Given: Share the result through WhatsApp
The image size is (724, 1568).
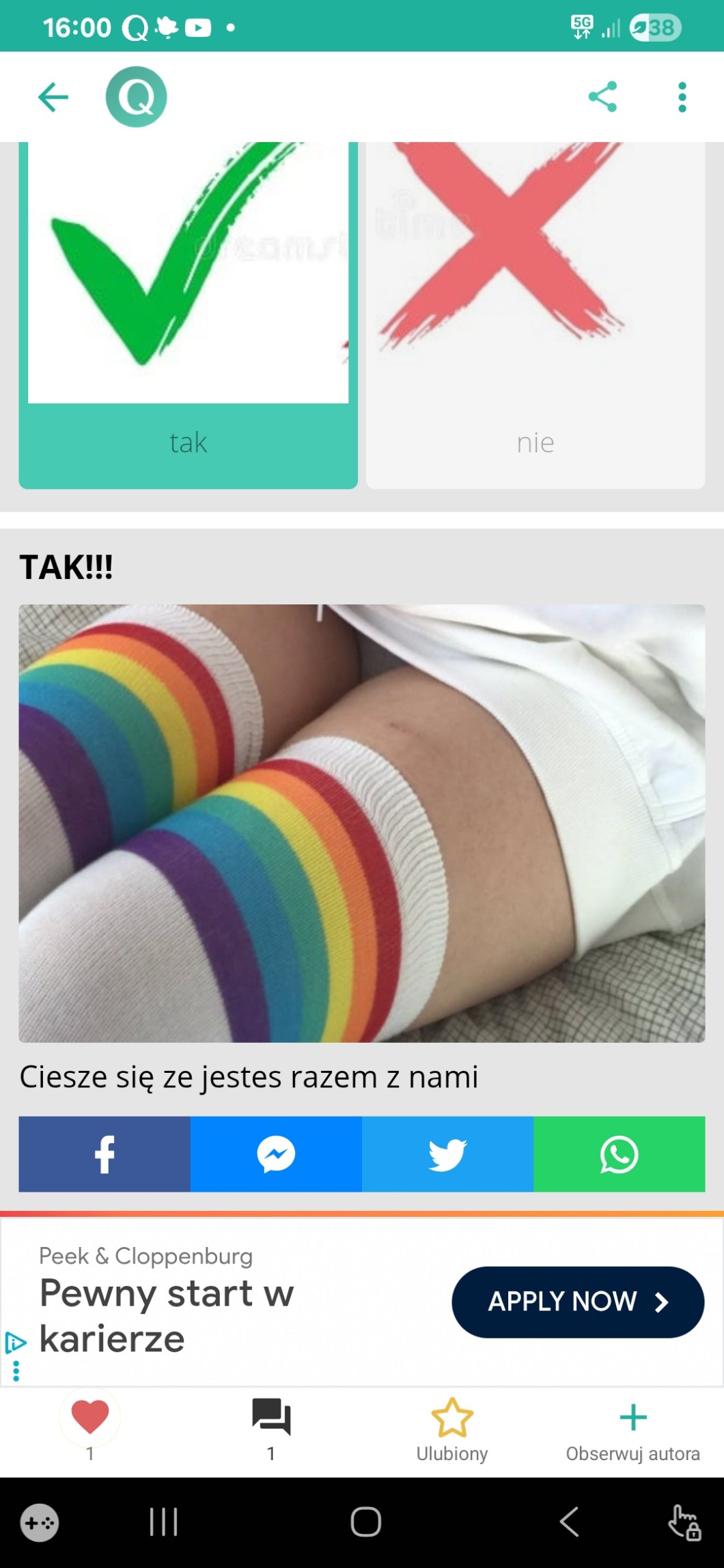Looking at the screenshot, I should coord(619,1154).
